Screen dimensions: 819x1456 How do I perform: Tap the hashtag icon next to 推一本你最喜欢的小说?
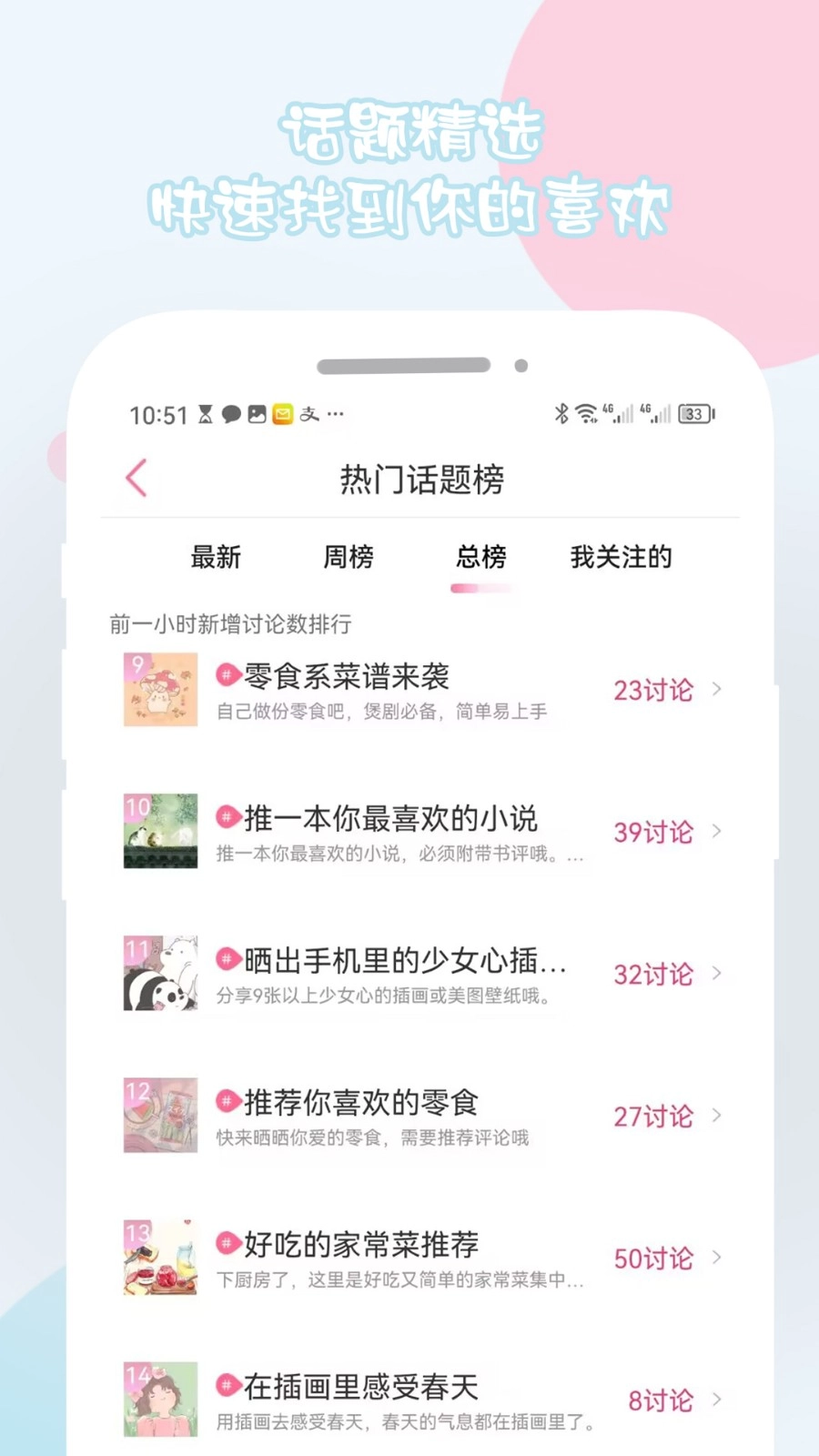[x=226, y=817]
